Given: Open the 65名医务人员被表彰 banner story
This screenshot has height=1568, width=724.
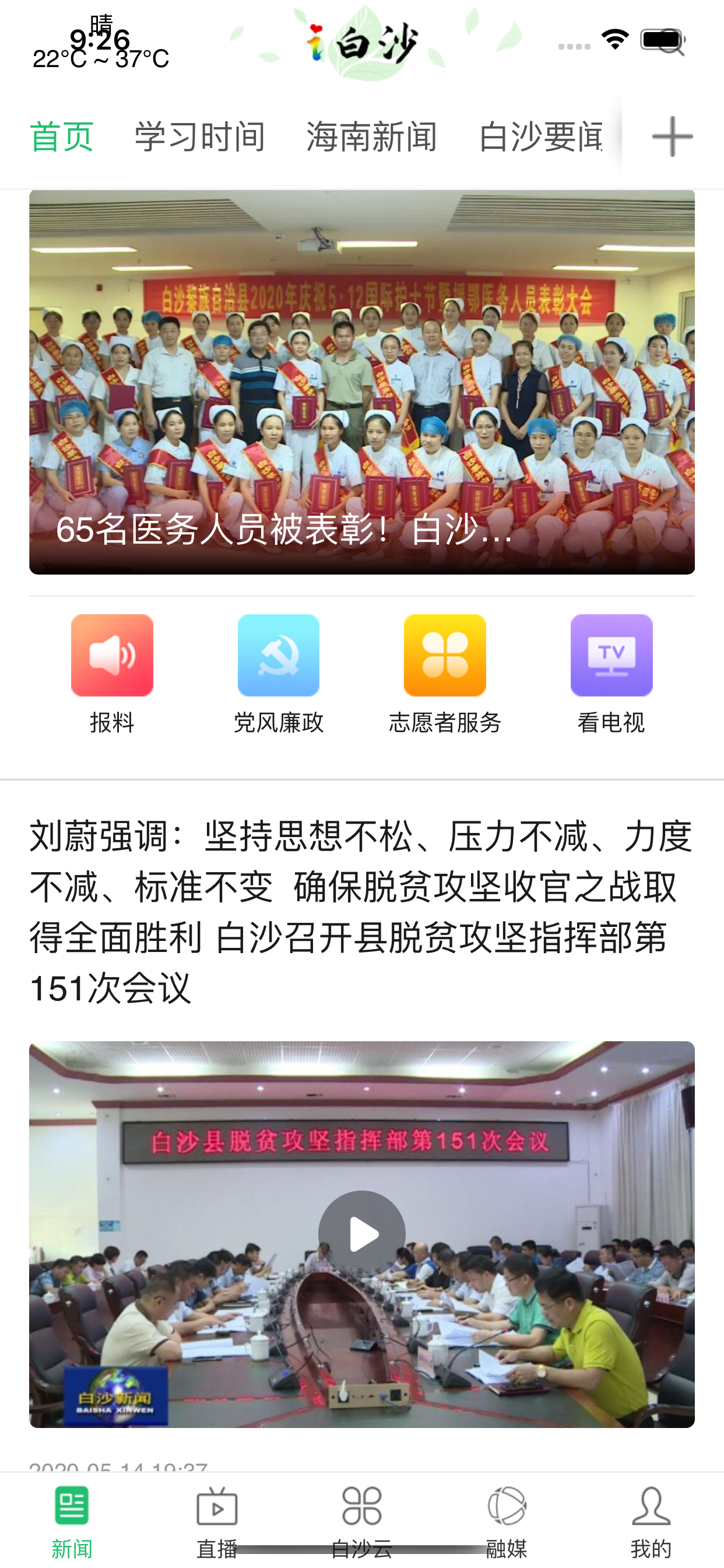Looking at the screenshot, I should 362,381.
